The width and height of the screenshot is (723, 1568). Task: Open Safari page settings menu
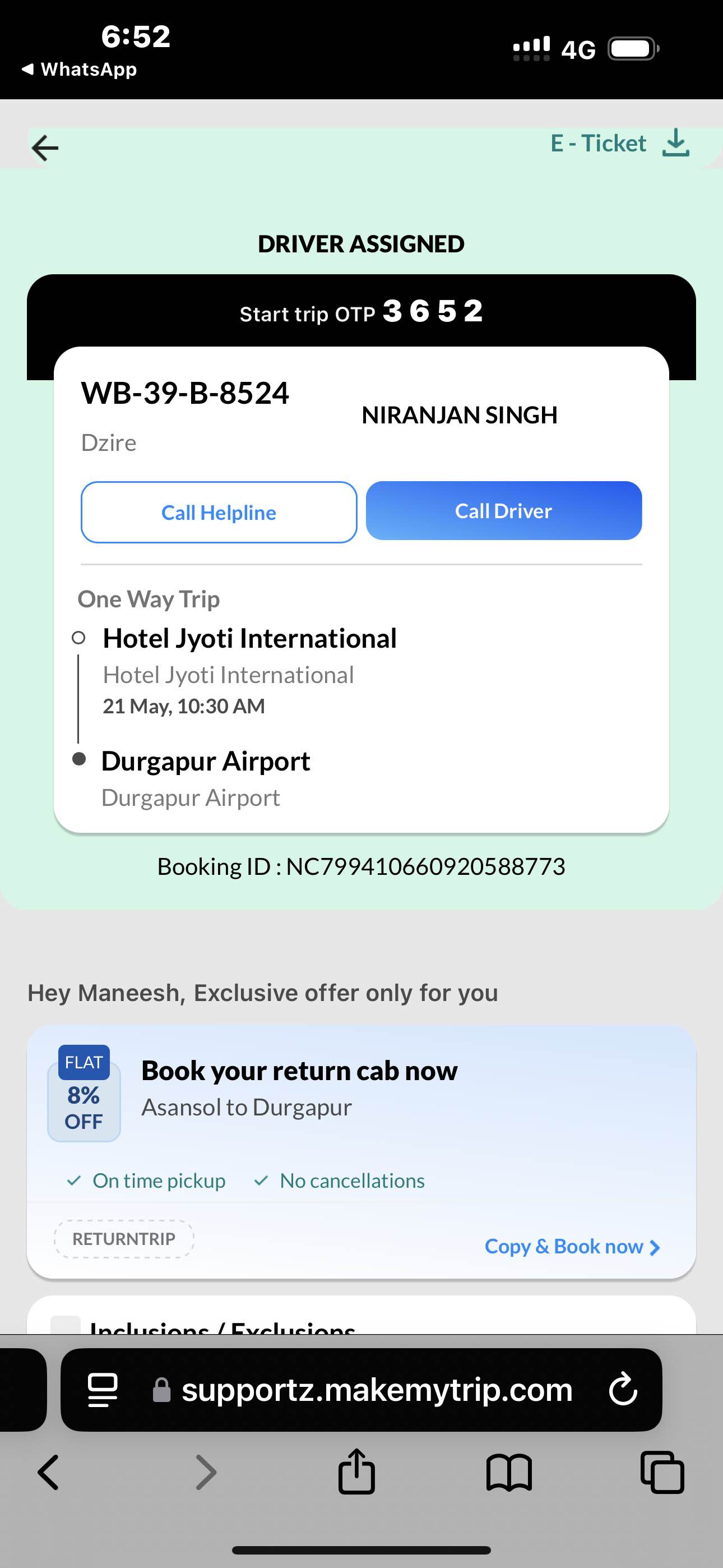(103, 1390)
